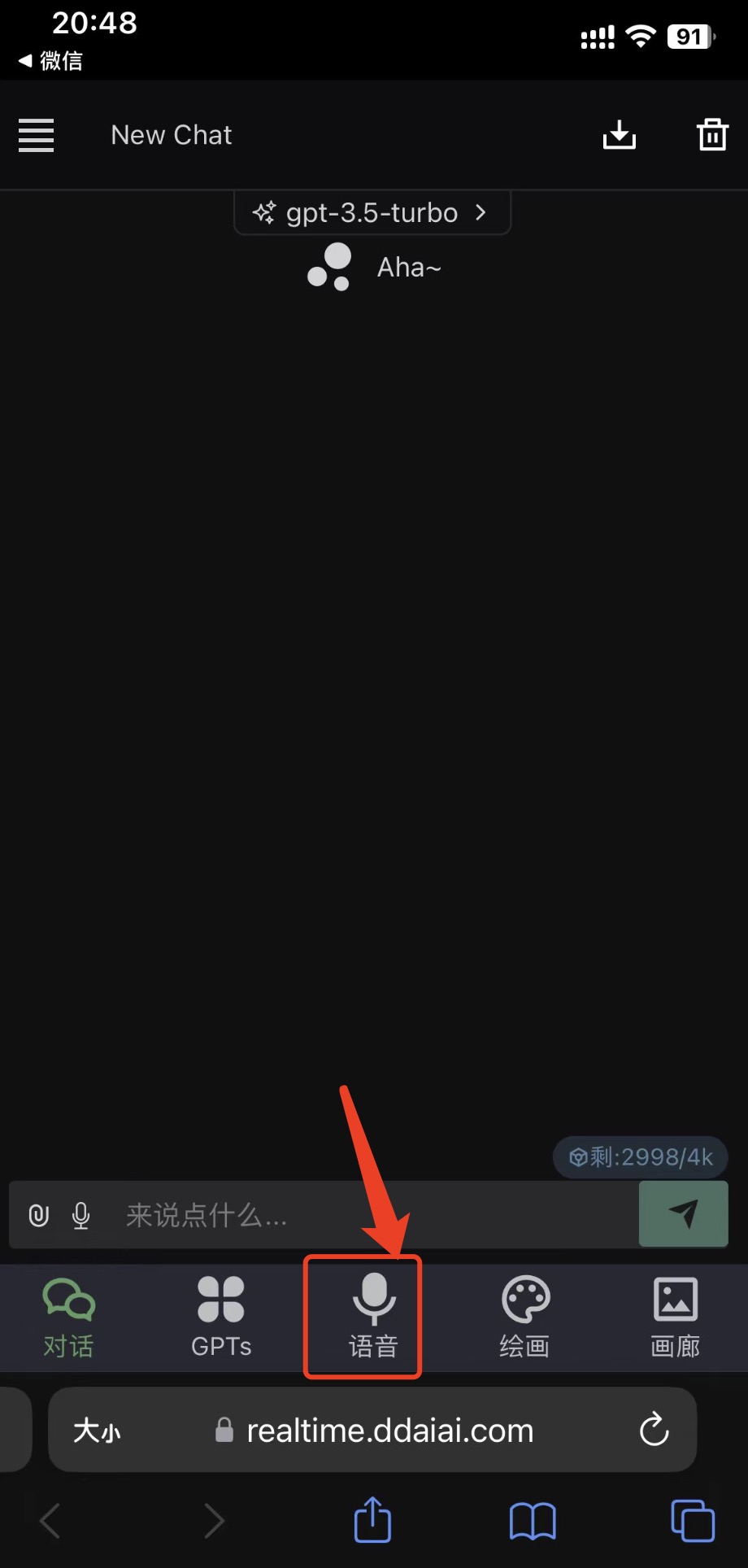This screenshot has height=1568, width=748.
Task: Open the GPTs tab
Action: (221, 1318)
